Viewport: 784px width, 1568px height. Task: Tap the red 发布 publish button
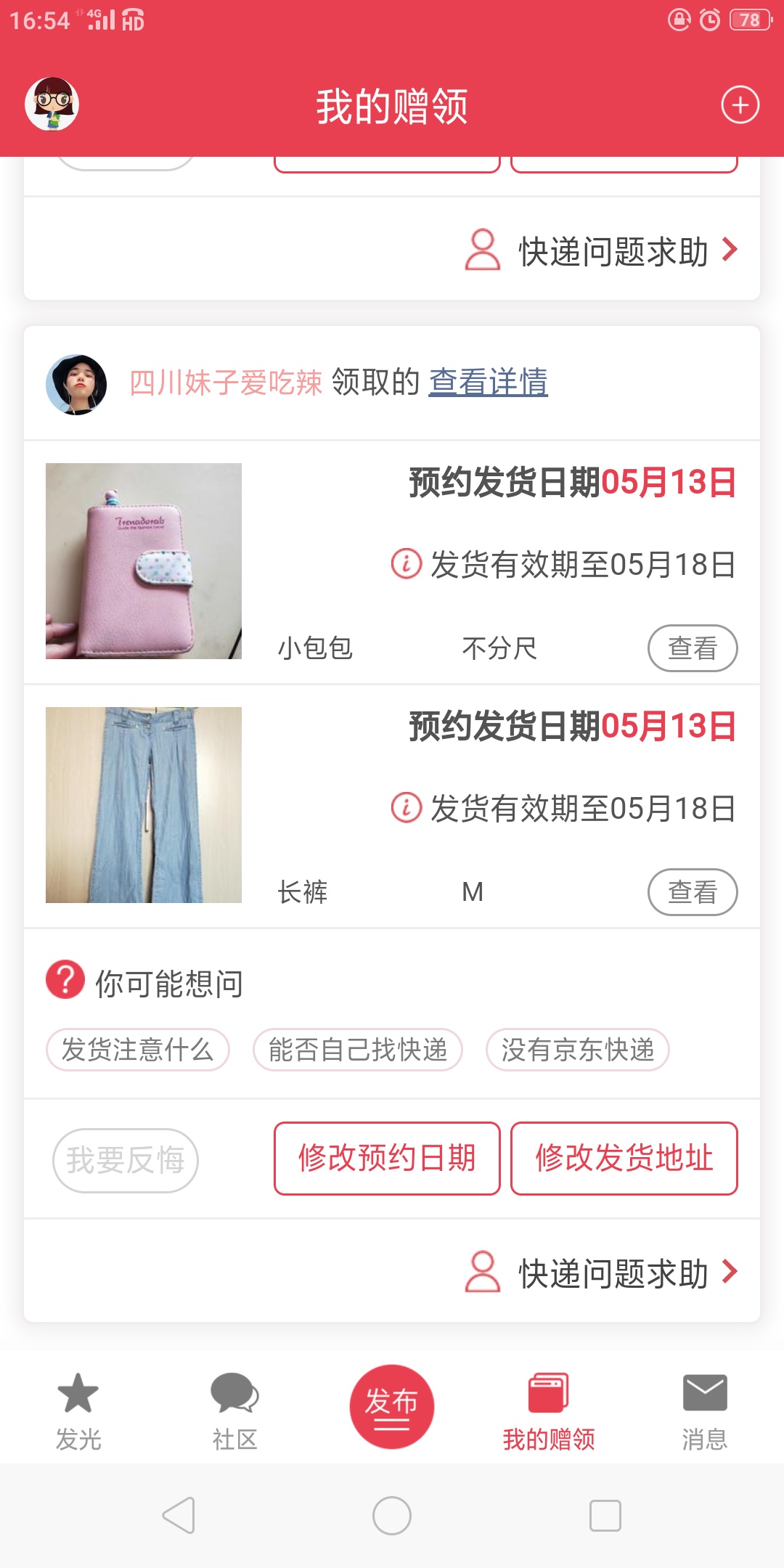tap(392, 1406)
